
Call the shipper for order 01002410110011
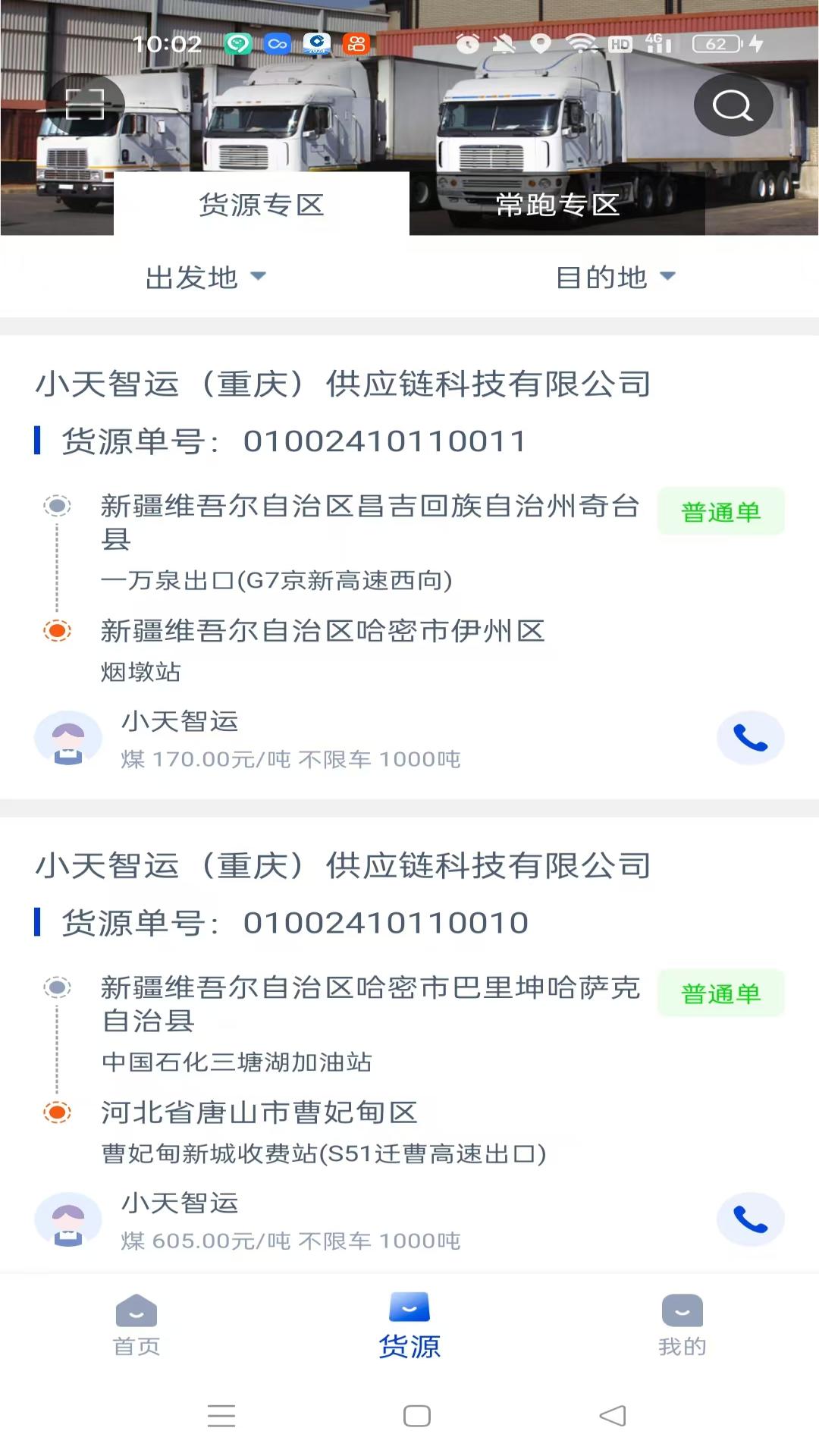(x=750, y=736)
